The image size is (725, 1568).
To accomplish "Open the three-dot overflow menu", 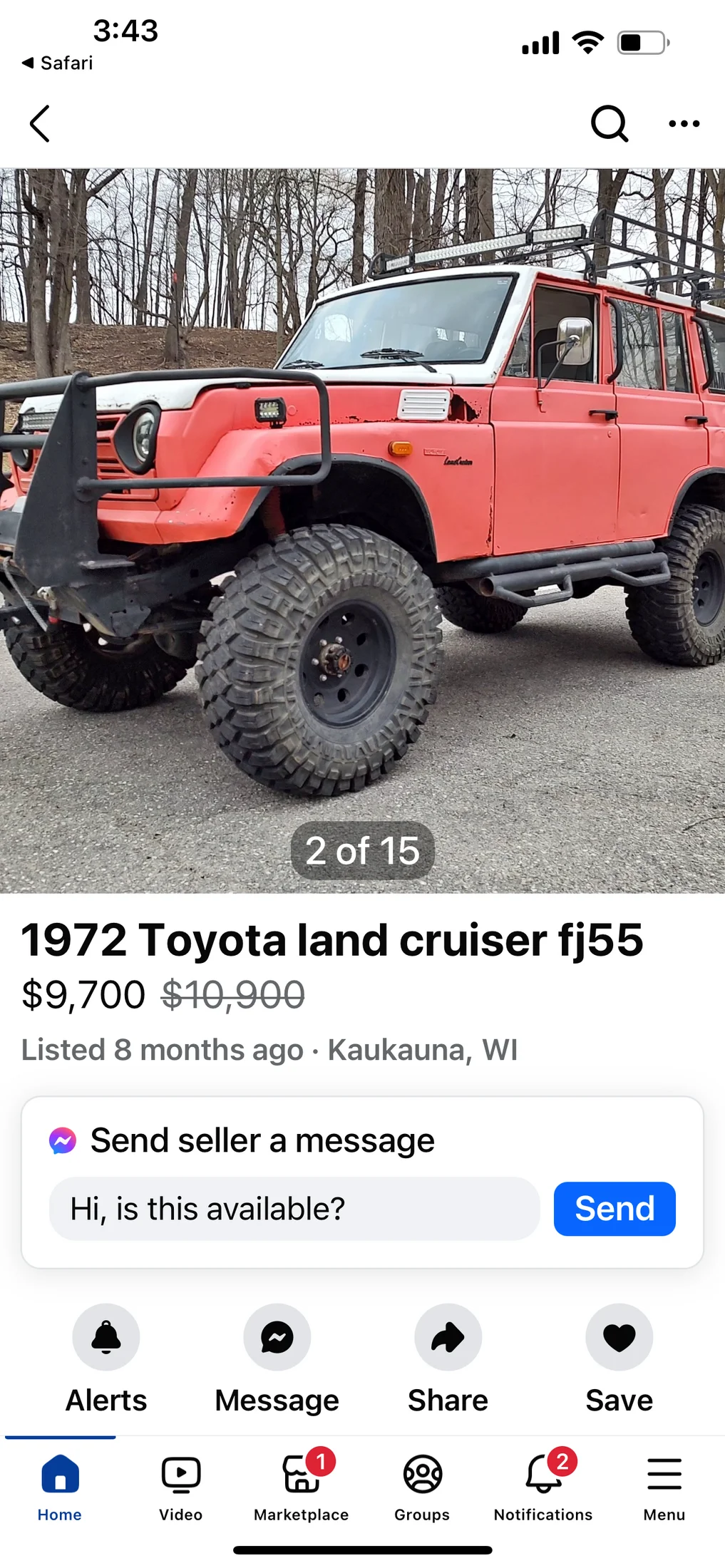I will [684, 124].
